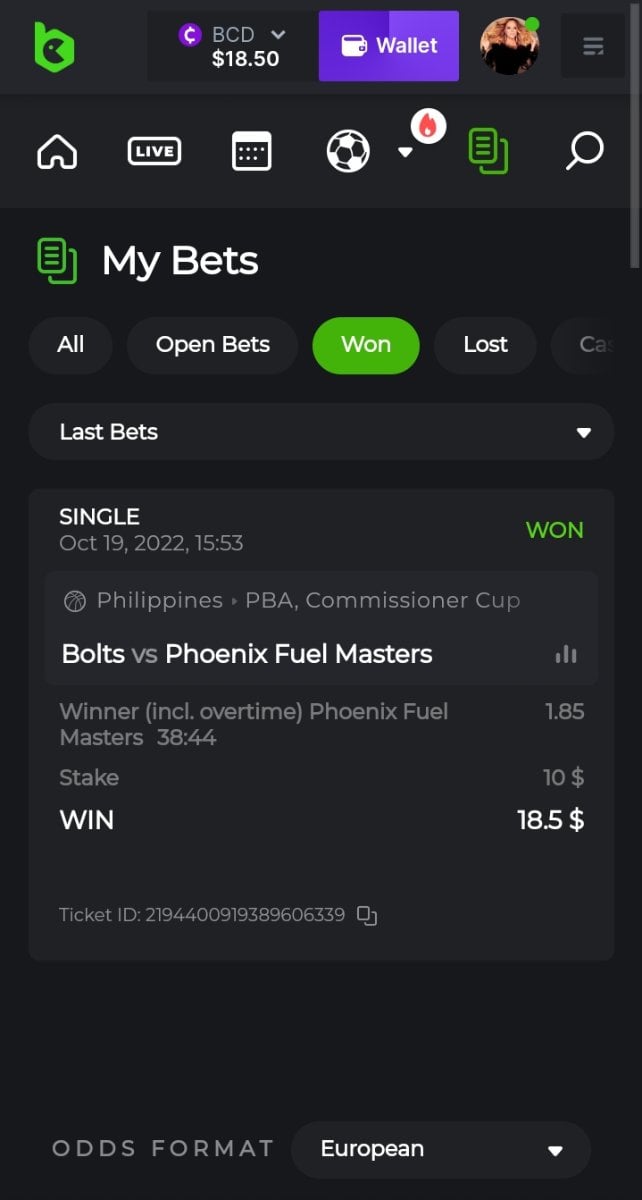The image size is (642, 1200).
Task: Switch to the All bets filter
Action: tap(70, 345)
